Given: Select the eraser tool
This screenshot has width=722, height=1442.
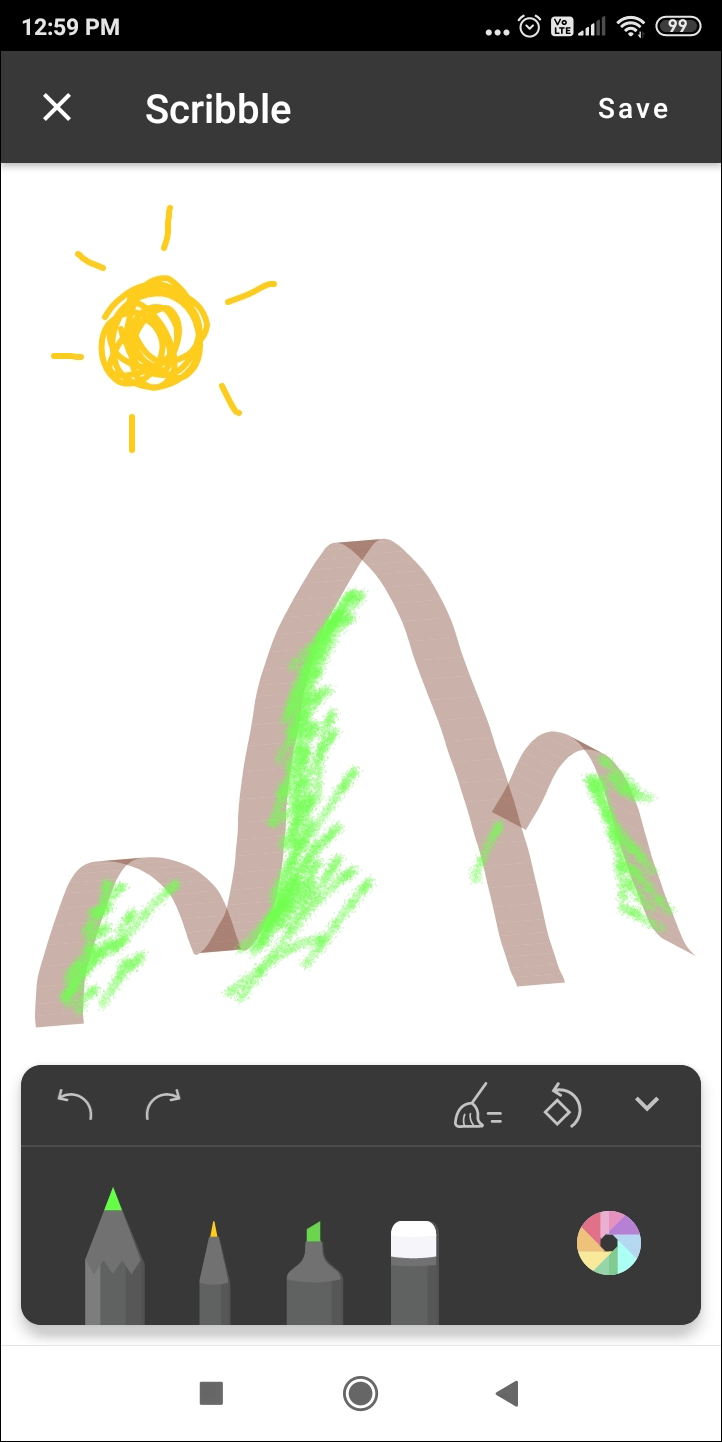Looking at the screenshot, I should [413, 1270].
